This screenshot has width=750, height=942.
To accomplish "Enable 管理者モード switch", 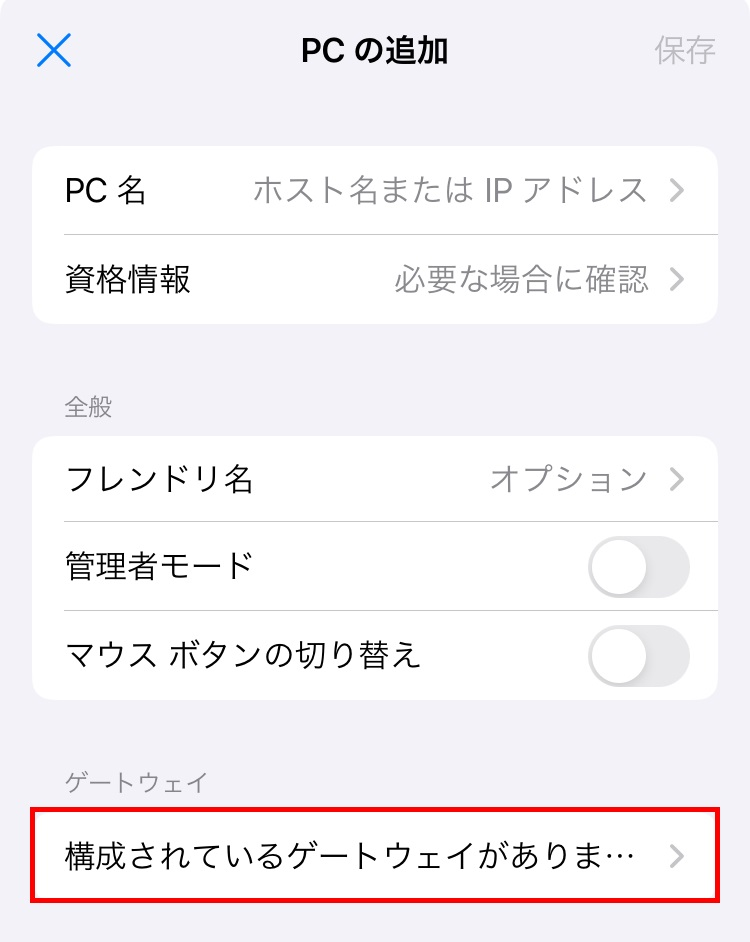I will pyautogui.click(x=638, y=567).
